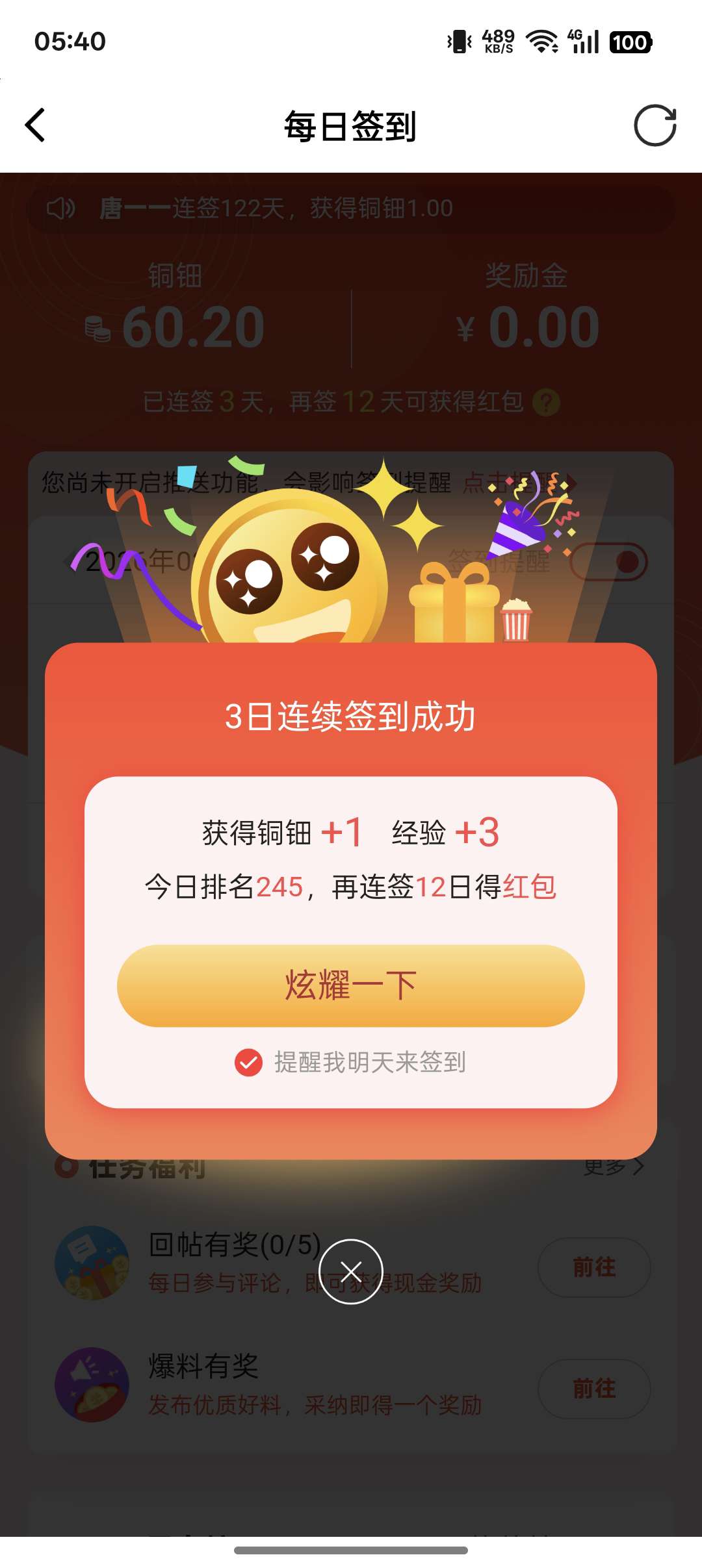The height and width of the screenshot is (1568, 702).
Task: Uncheck 提醒我明天来签到 reminder
Action: click(x=249, y=1063)
